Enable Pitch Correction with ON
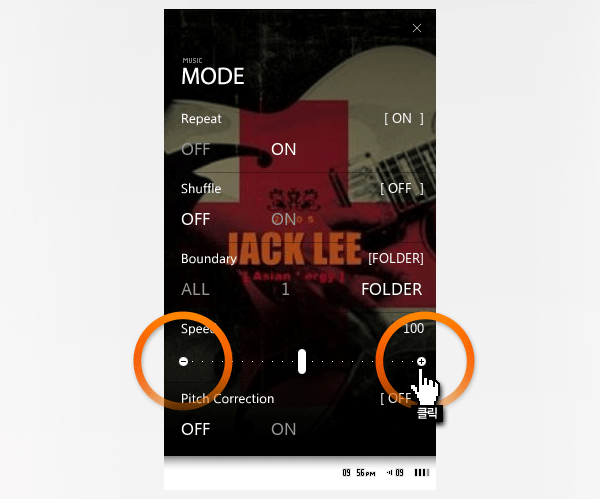 284,429
